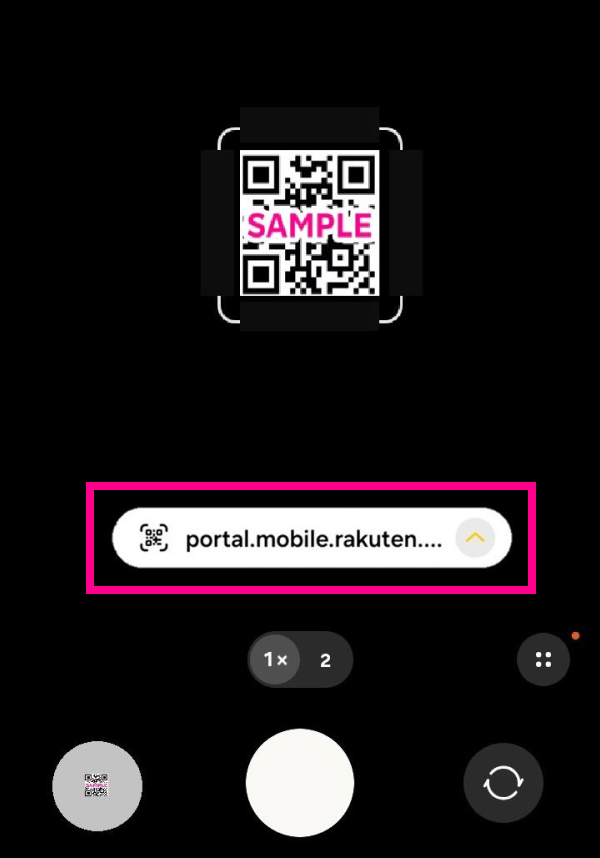This screenshot has height=858, width=600.
Task: Switch to 2x zoom
Action: coord(325,660)
